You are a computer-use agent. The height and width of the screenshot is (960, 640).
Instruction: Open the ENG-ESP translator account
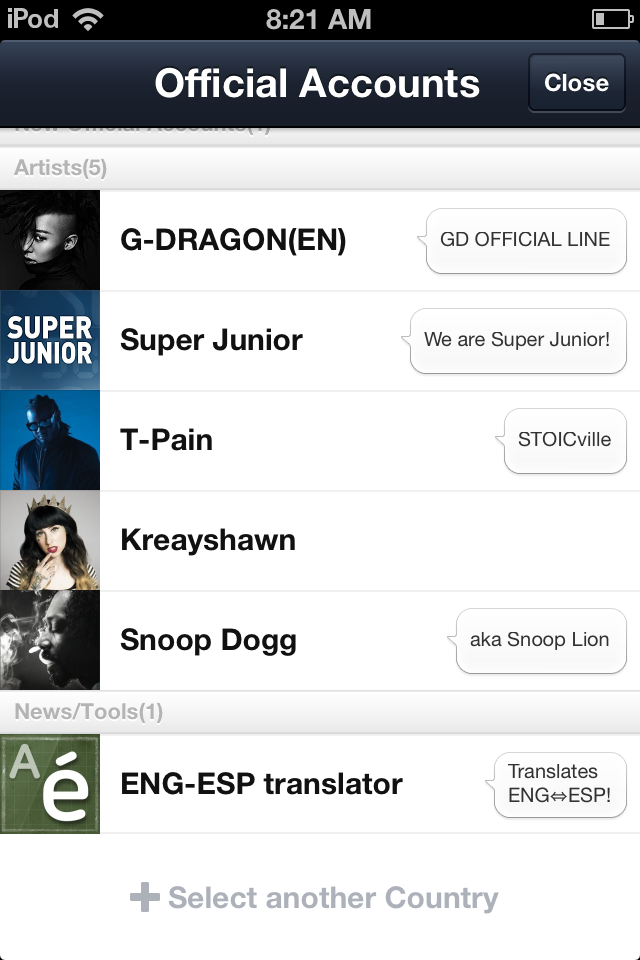click(261, 784)
